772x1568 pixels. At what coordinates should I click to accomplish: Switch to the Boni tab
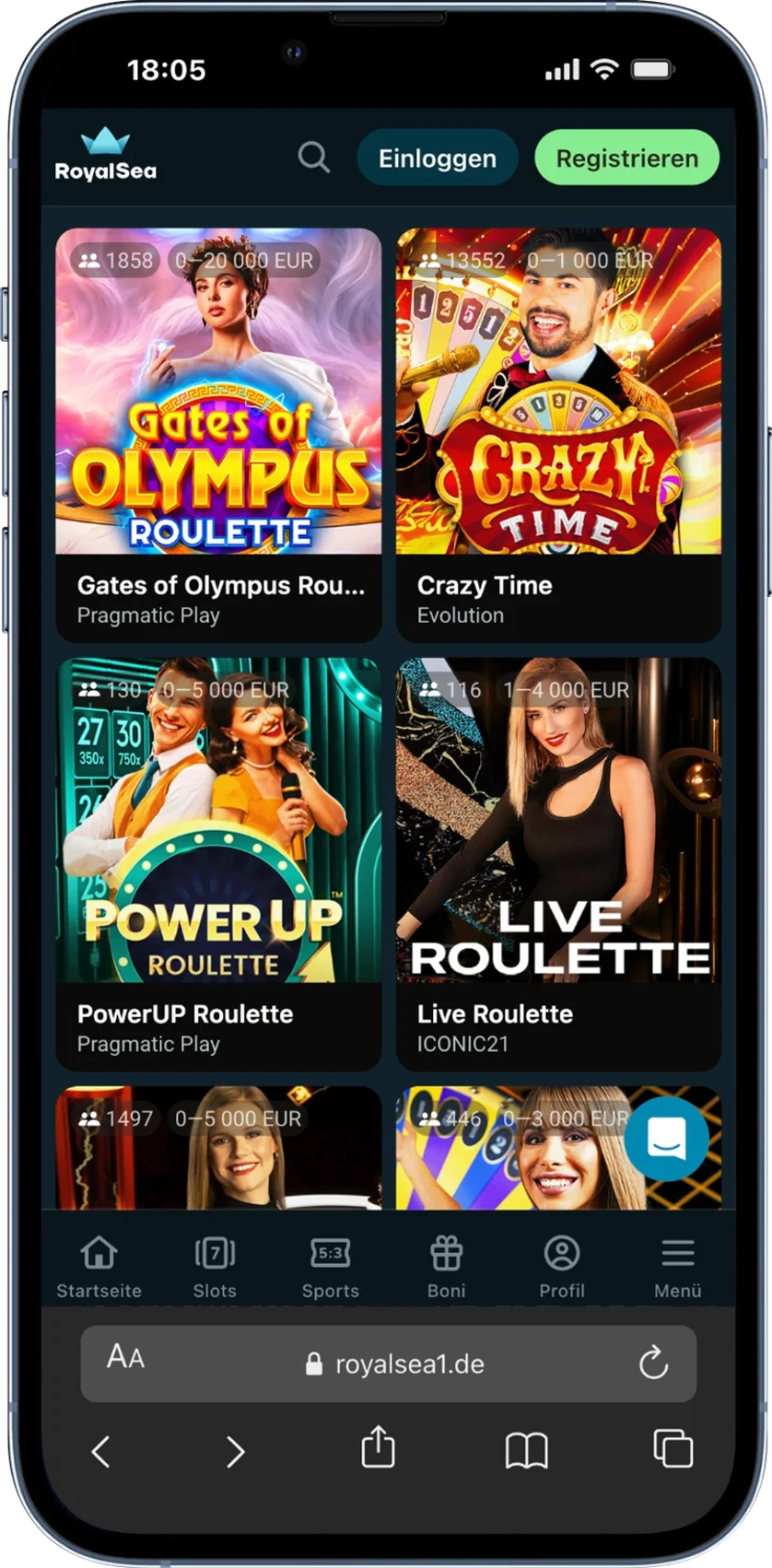[x=447, y=1264]
